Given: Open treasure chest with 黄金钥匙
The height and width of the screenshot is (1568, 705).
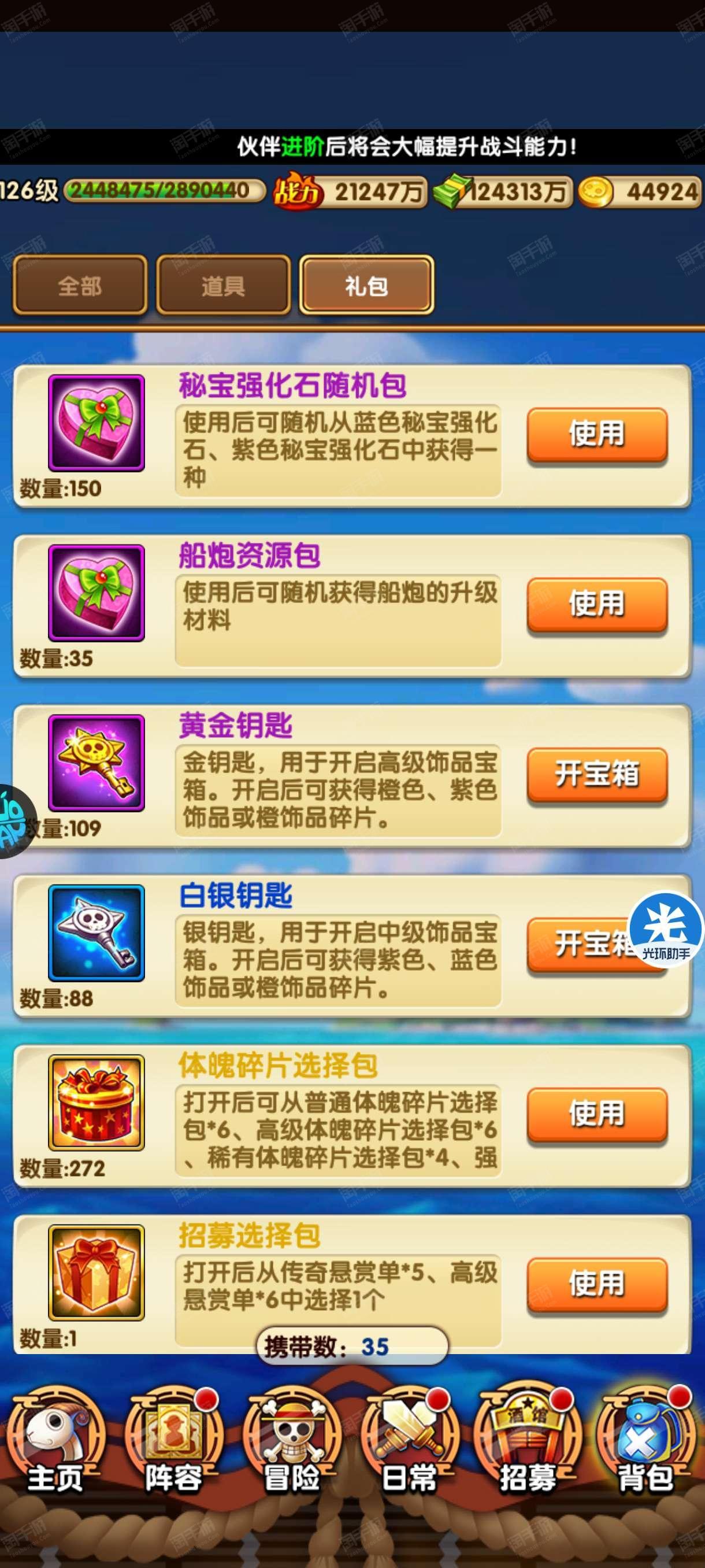Looking at the screenshot, I should [x=597, y=775].
